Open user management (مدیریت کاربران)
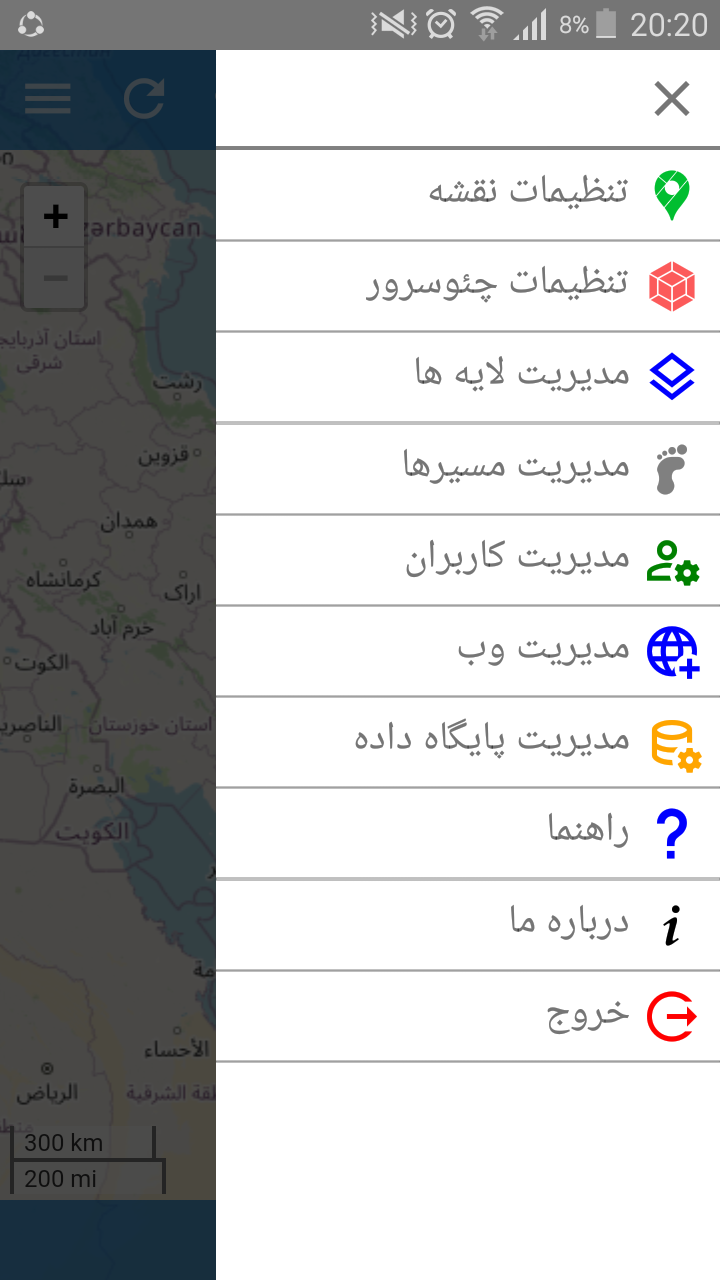This screenshot has width=720, height=1280. pos(468,560)
